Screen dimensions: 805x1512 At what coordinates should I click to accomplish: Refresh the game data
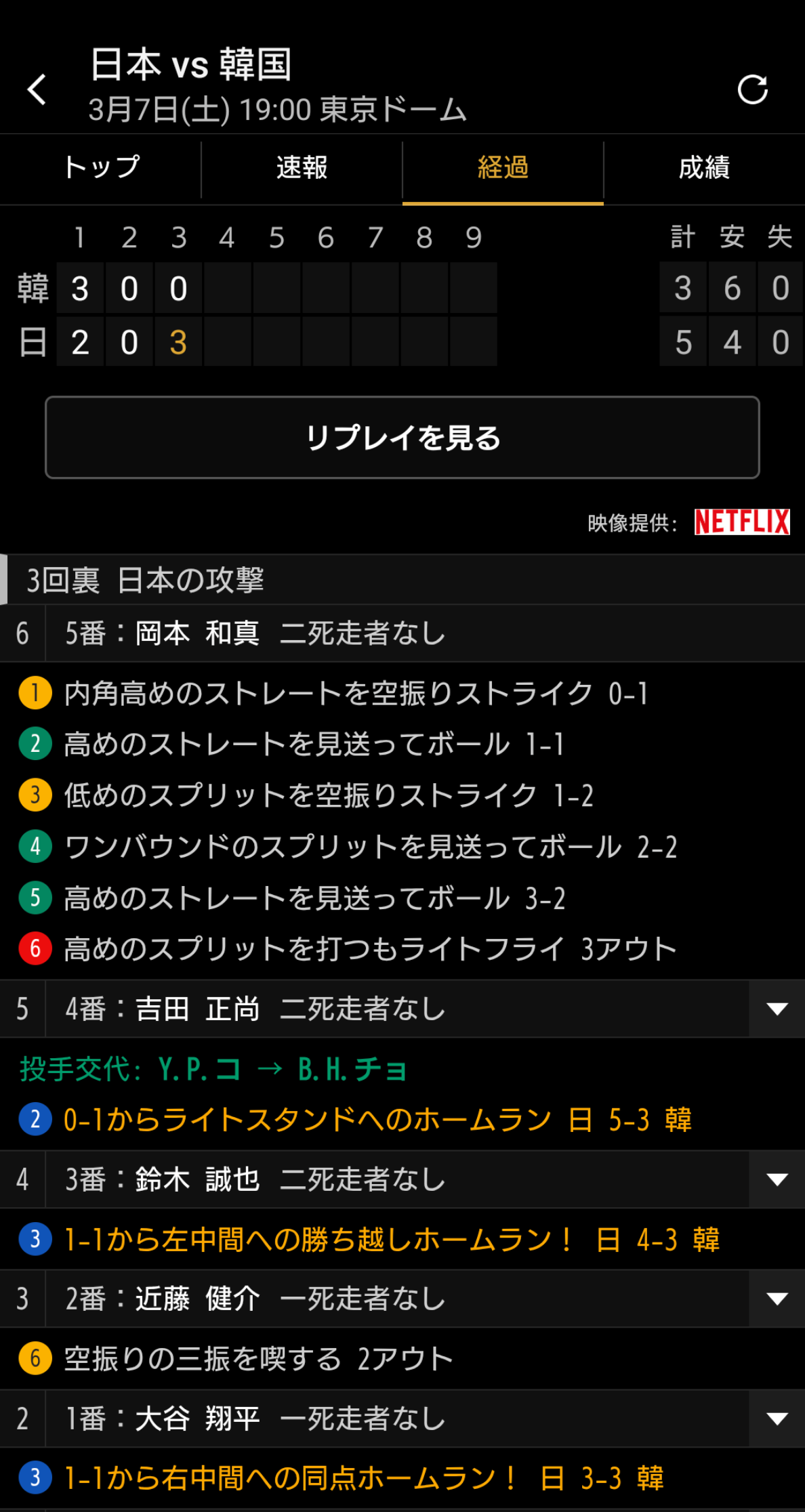(x=752, y=89)
